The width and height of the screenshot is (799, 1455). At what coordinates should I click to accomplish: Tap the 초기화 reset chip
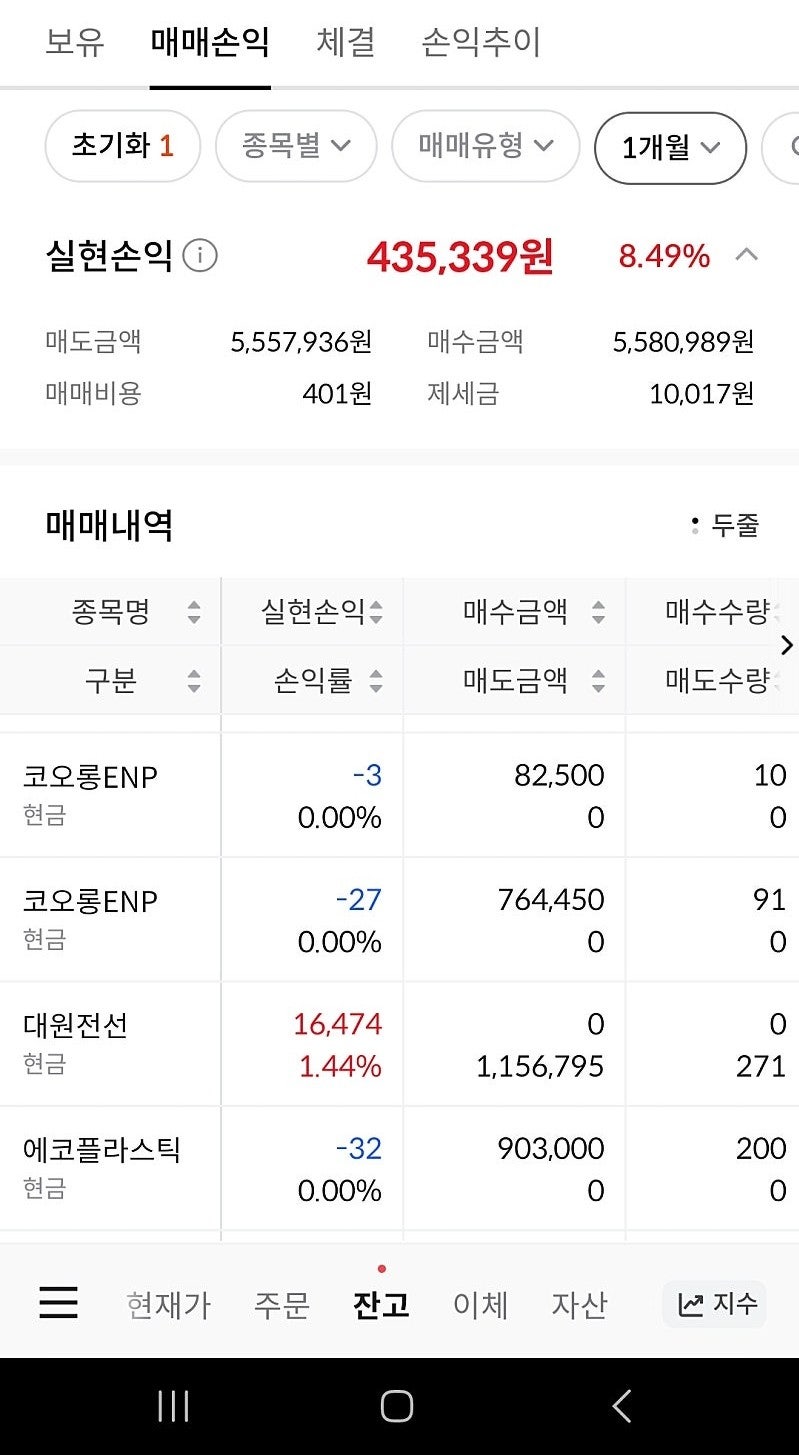tap(123, 147)
